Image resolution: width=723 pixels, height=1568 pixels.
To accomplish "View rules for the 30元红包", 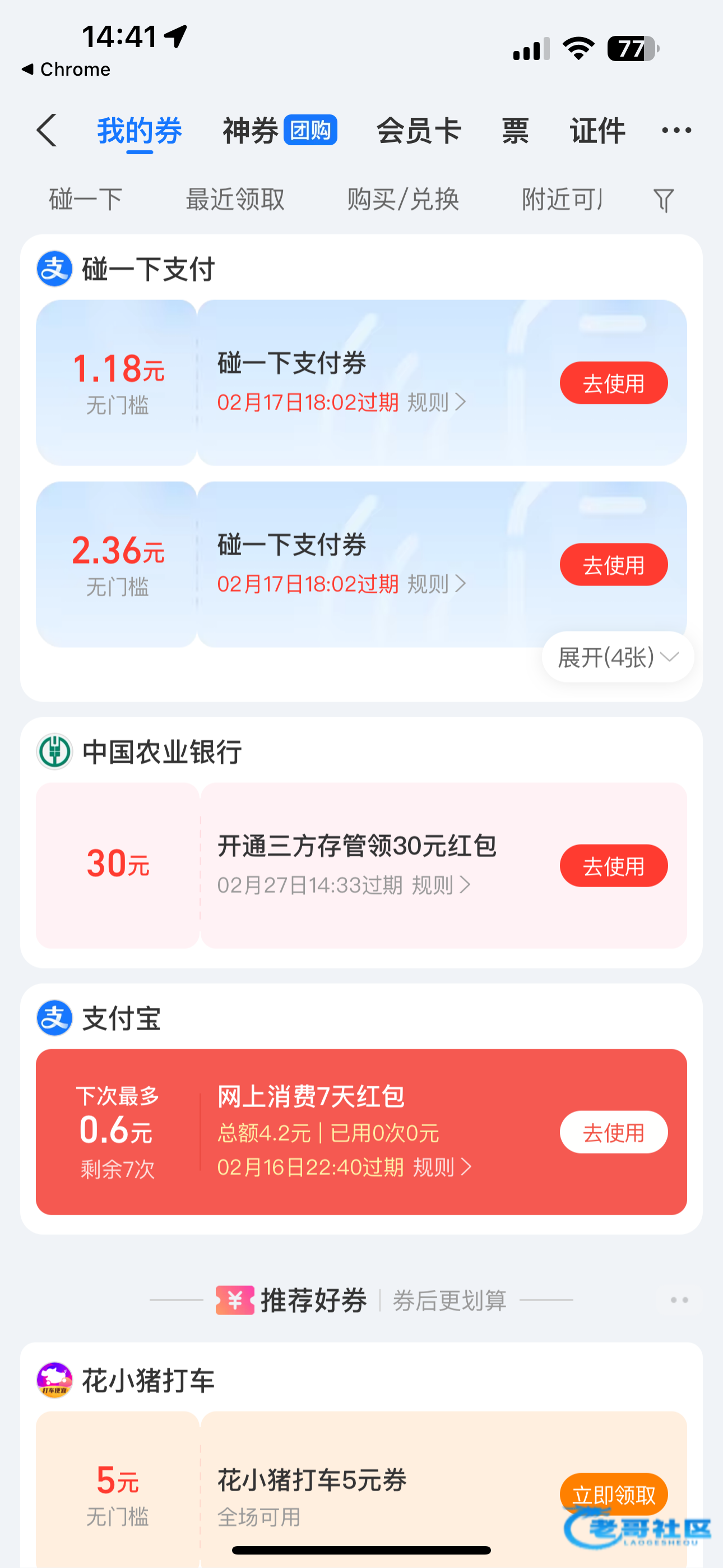I will 441,885.
